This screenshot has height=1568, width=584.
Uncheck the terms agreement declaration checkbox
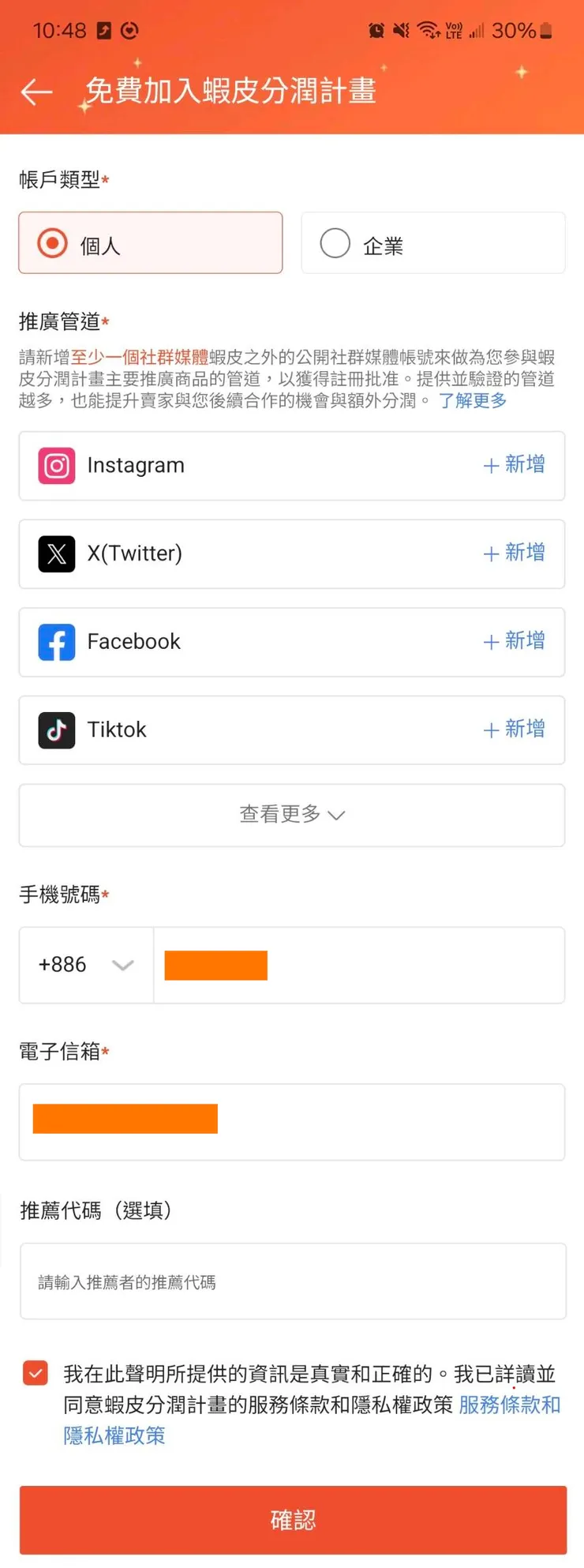[36, 1374]
